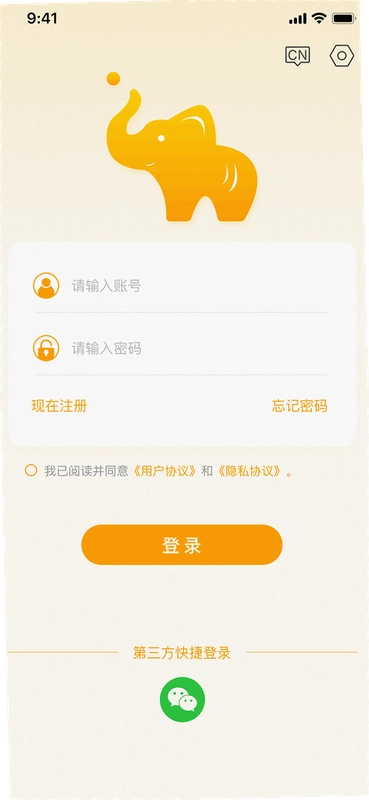This screenshot has height=800, width=369.
Task: Log in with WeChat icon
Action: (x=182, y=699)
